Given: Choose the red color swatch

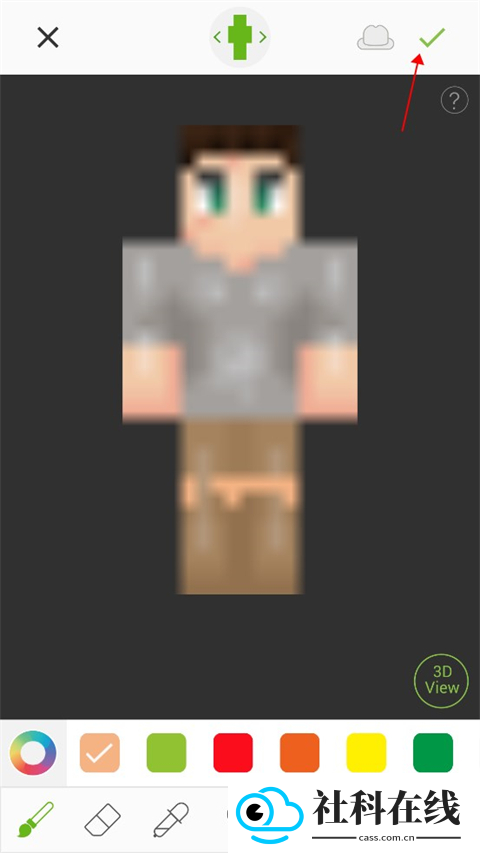Looking at the screenshot, I should coord(233,753).
